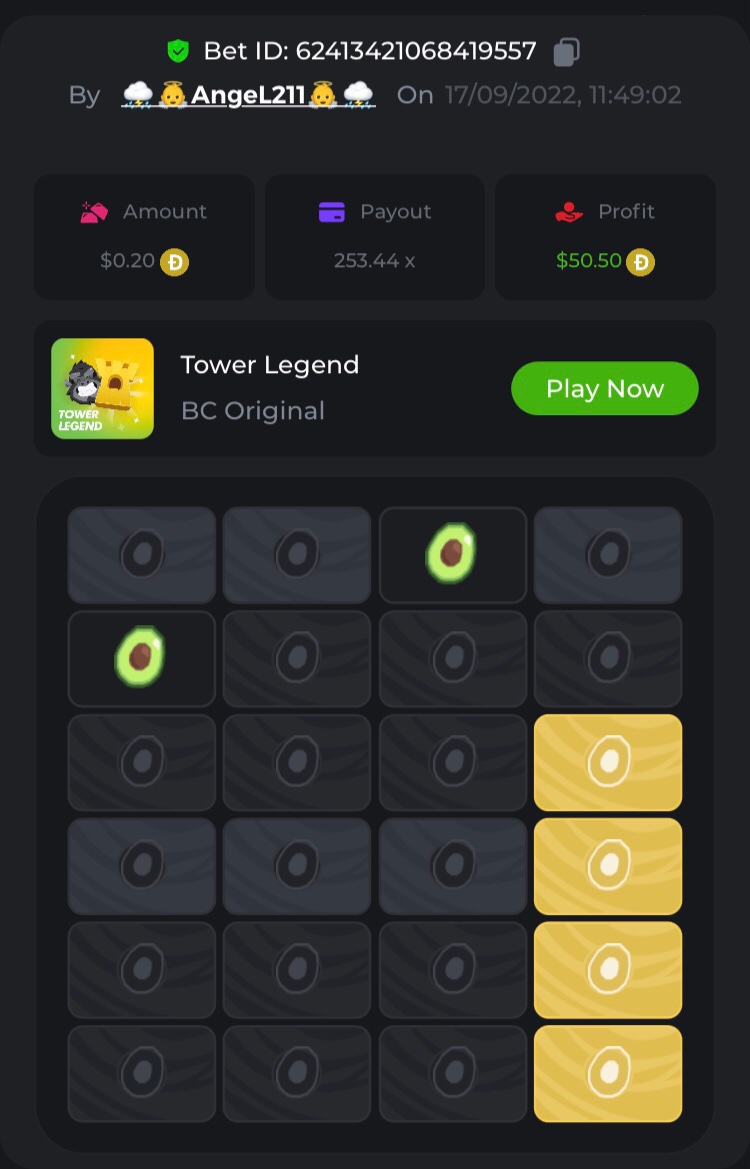Open the Tower Legend game thumbnail
The height and width of the screenshot is (1169, 750).
point(103,389)
